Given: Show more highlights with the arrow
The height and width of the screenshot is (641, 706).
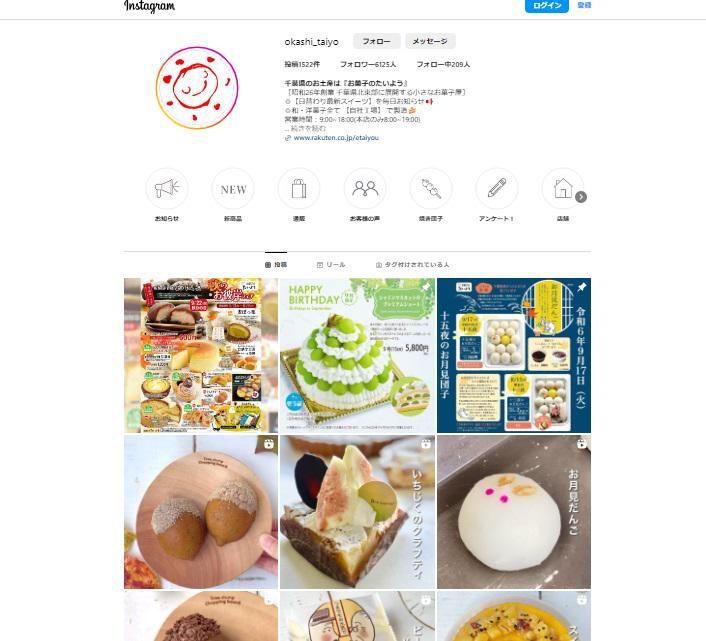Looking at the screenshot, I should [x=581, y=197].
